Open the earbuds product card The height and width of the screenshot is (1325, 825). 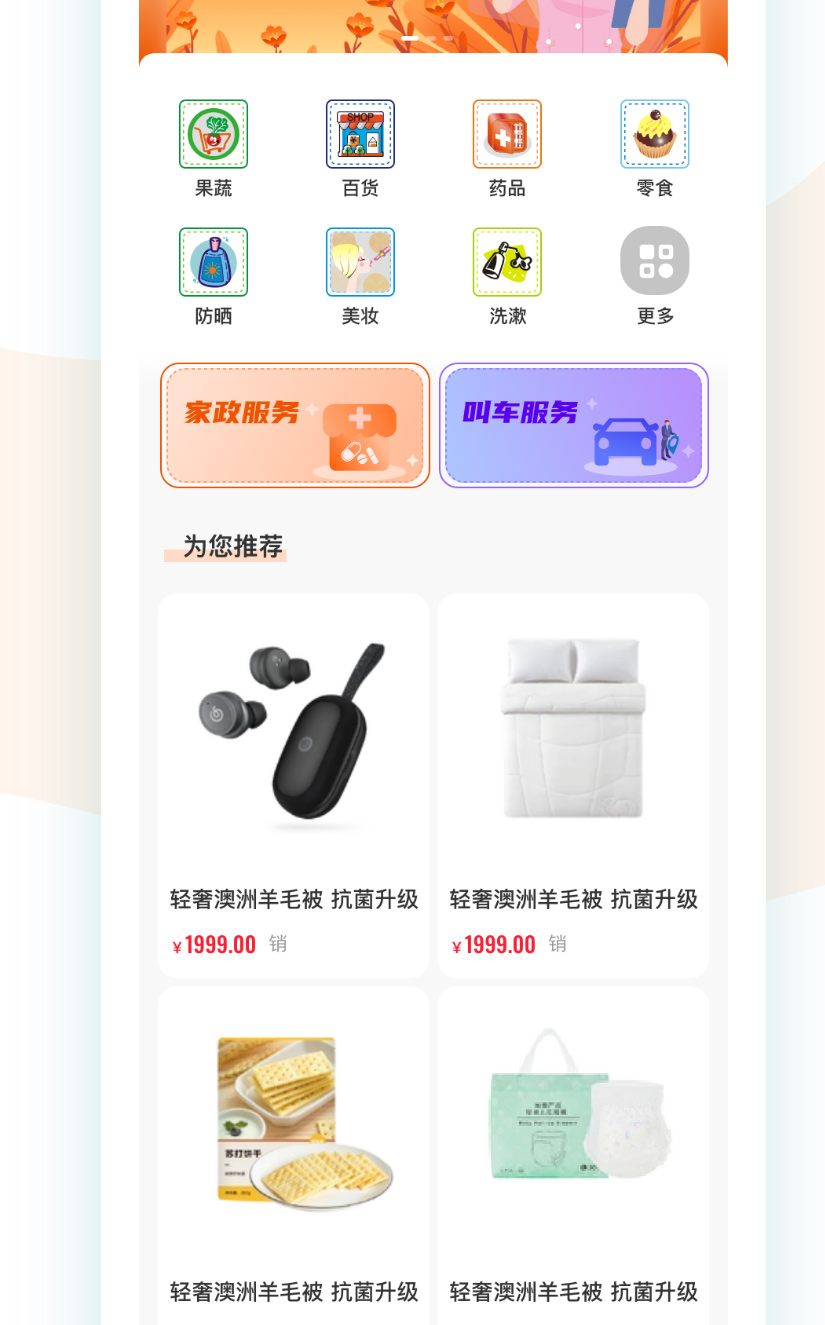tap(293, 785)
